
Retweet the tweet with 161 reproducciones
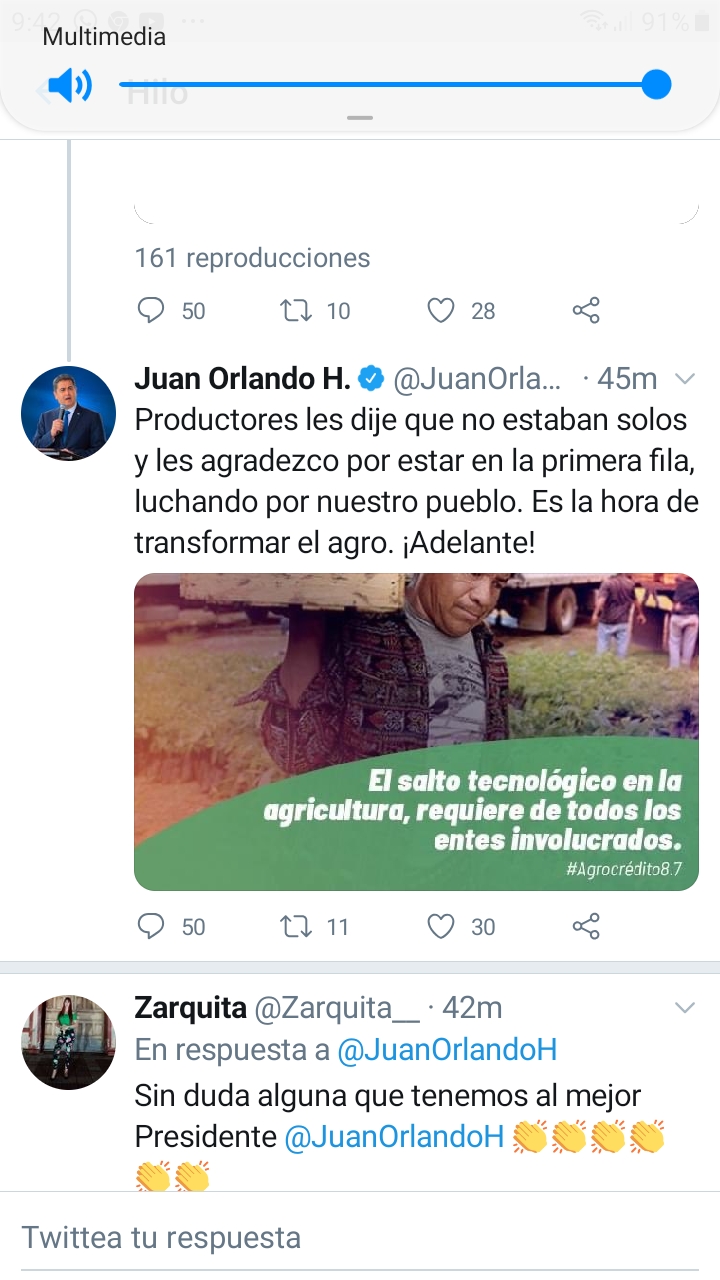(x=296, y=311)
